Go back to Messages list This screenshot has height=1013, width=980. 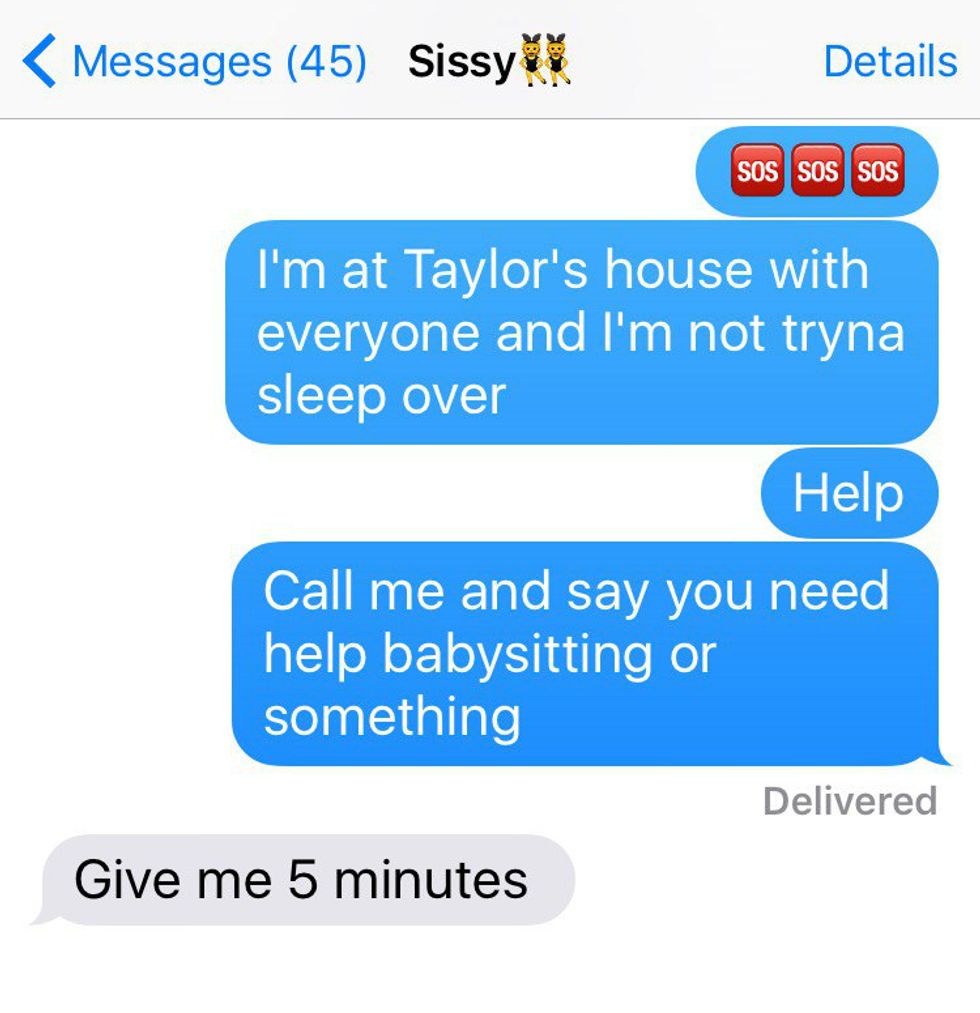195,62
